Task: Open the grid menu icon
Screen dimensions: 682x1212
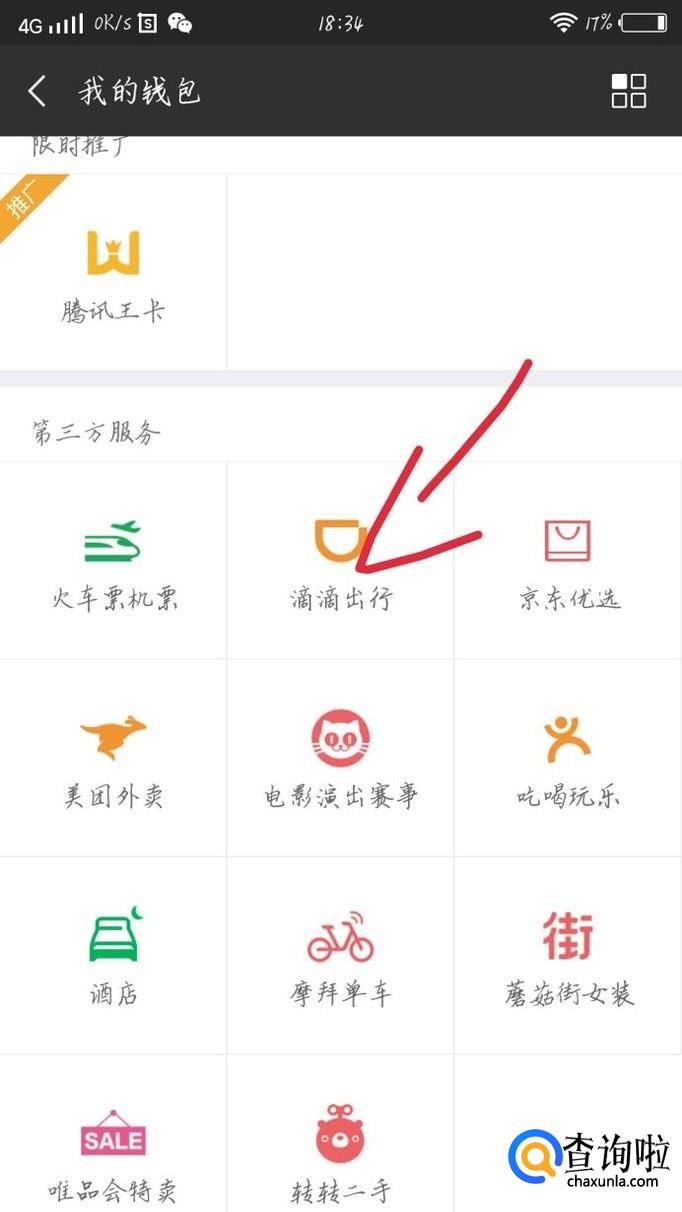Action: click(628, 91)
